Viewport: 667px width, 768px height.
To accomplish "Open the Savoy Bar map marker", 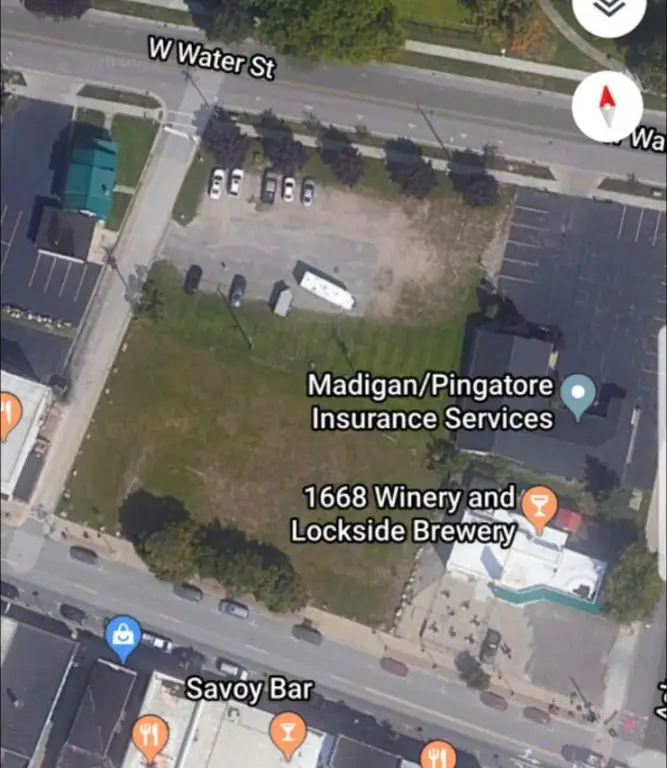I will [288, 735].
